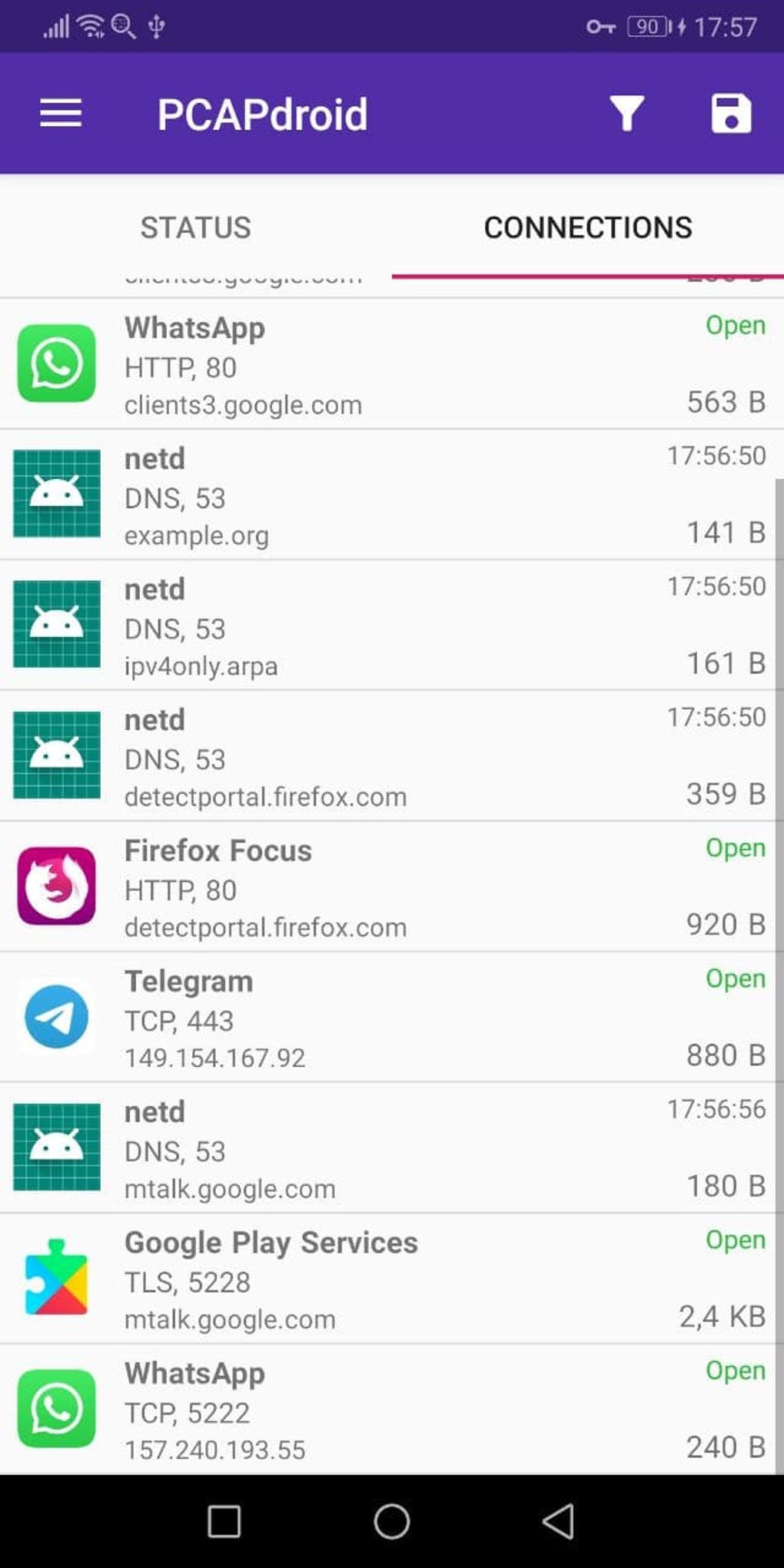The width and height of the screenshot is (784, 1568).
Task: Open the connection filter options
Action: [x=625, y=113]
